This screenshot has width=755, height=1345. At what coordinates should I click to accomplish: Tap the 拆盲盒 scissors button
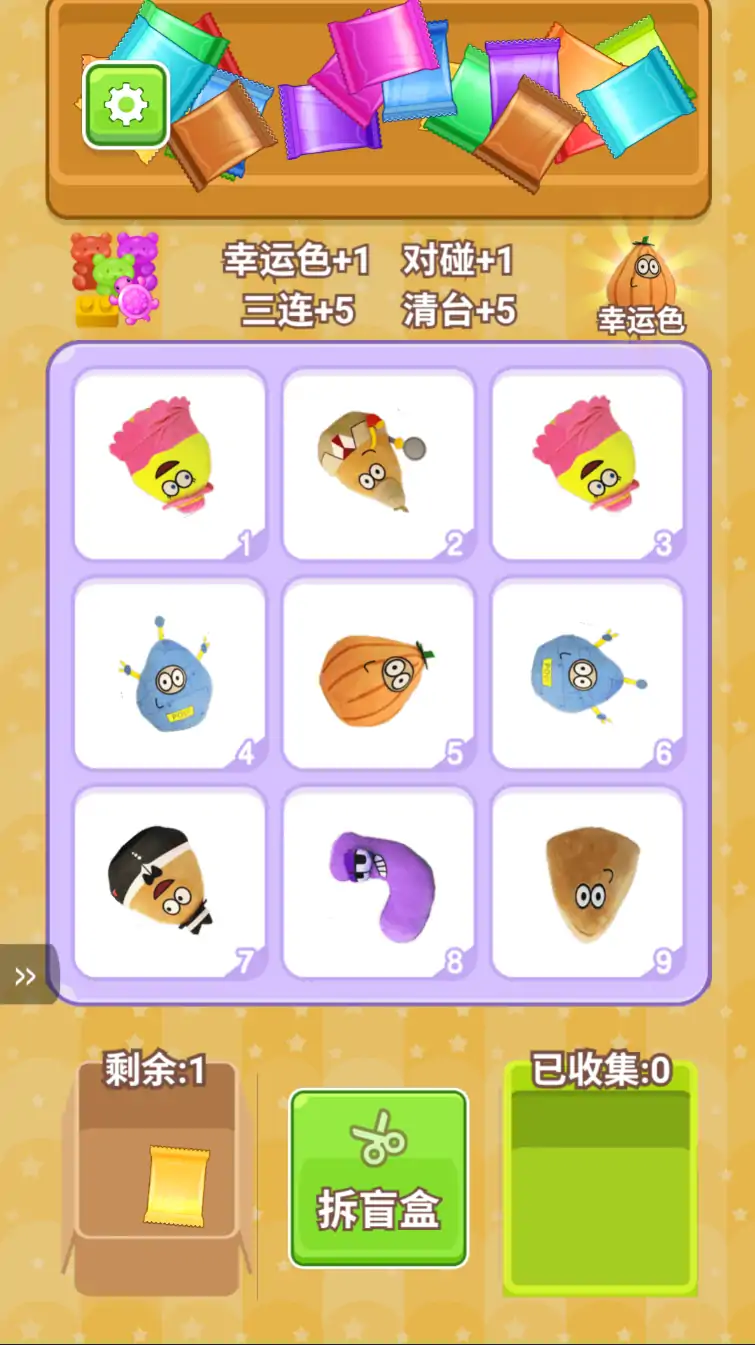(378, 1178)
